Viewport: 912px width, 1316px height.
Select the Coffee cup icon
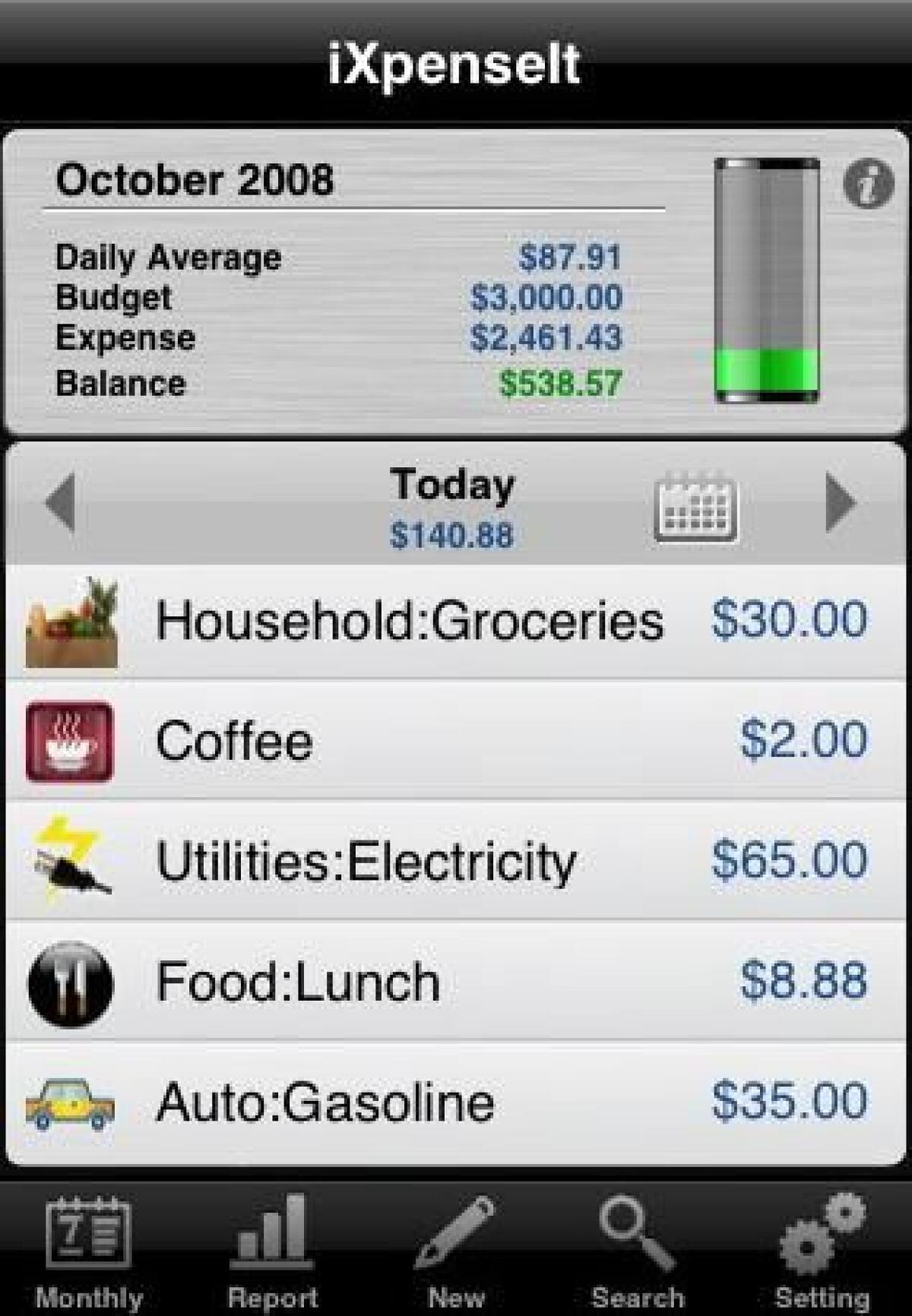point(69,739)
